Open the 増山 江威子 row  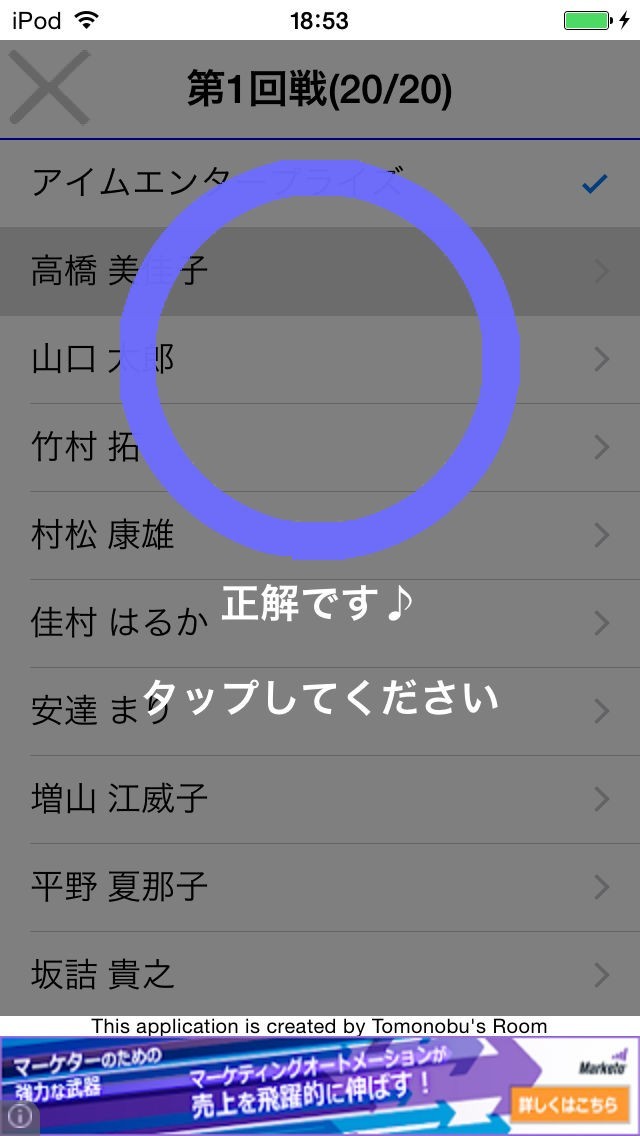(x=320, y=799)
